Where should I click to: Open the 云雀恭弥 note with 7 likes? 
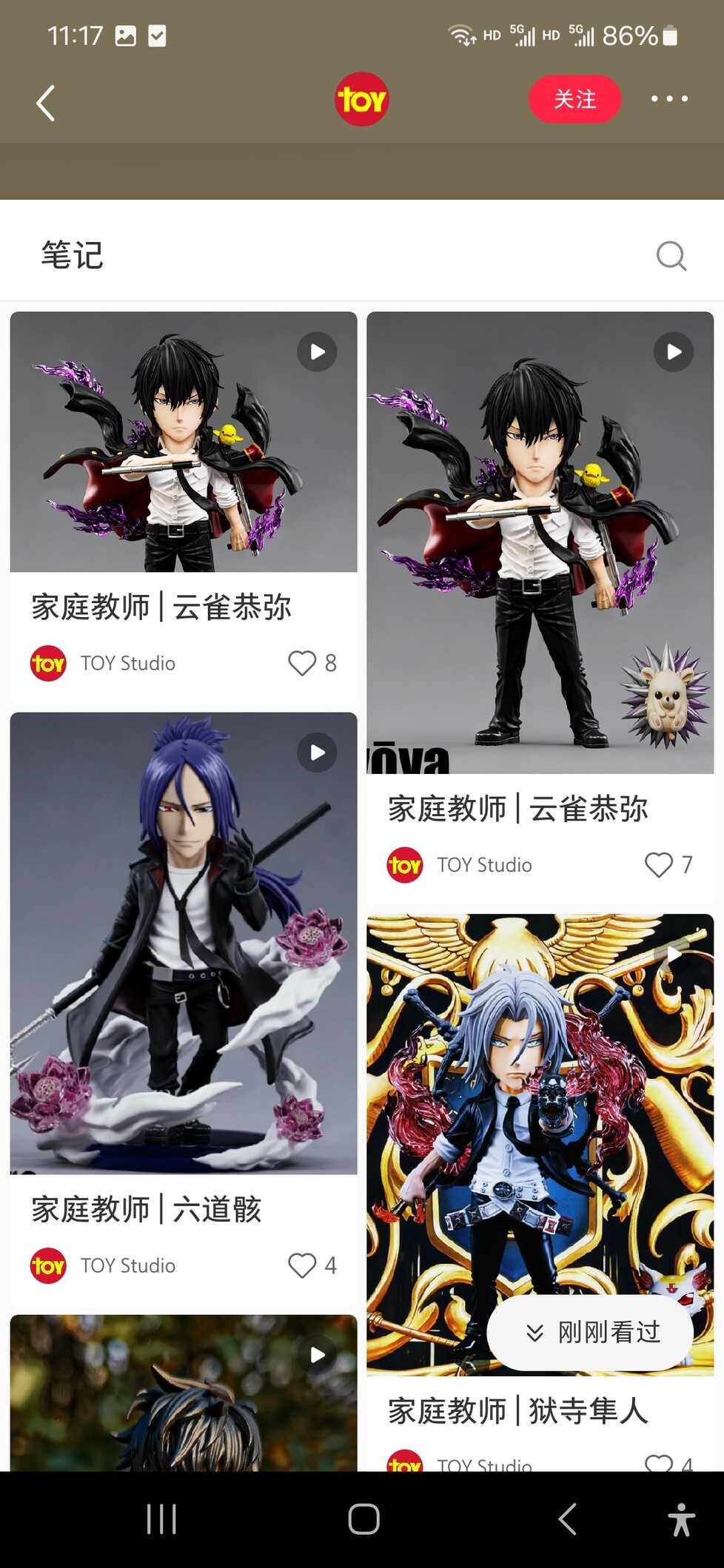[540, 542]
